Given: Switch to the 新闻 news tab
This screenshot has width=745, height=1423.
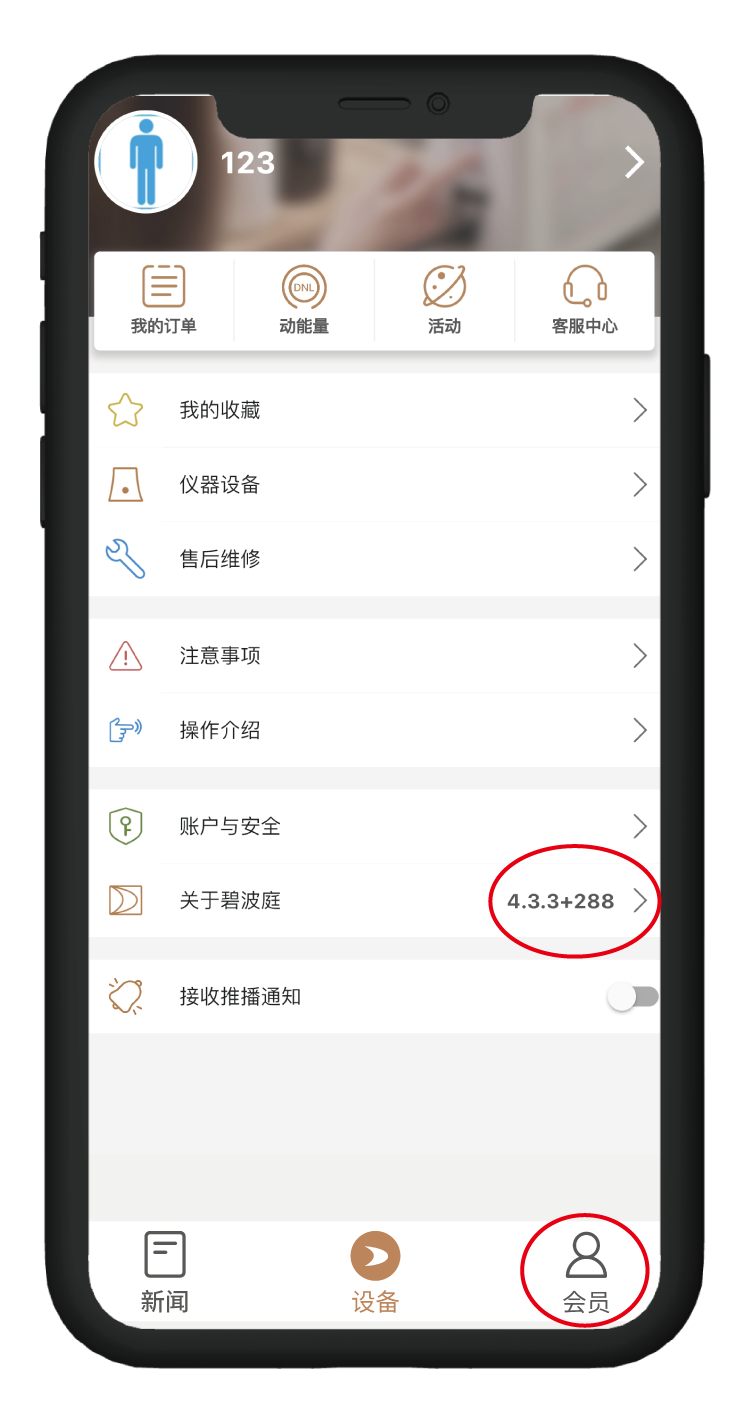Looking at the screenshot, I should coord(164,1272).
